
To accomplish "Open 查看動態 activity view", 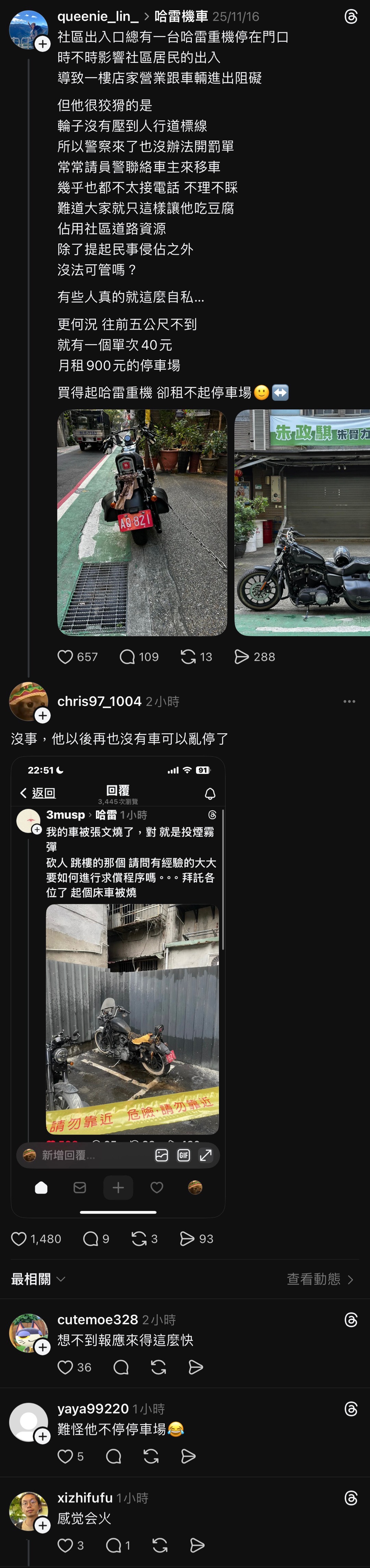I will (320, 1280).
